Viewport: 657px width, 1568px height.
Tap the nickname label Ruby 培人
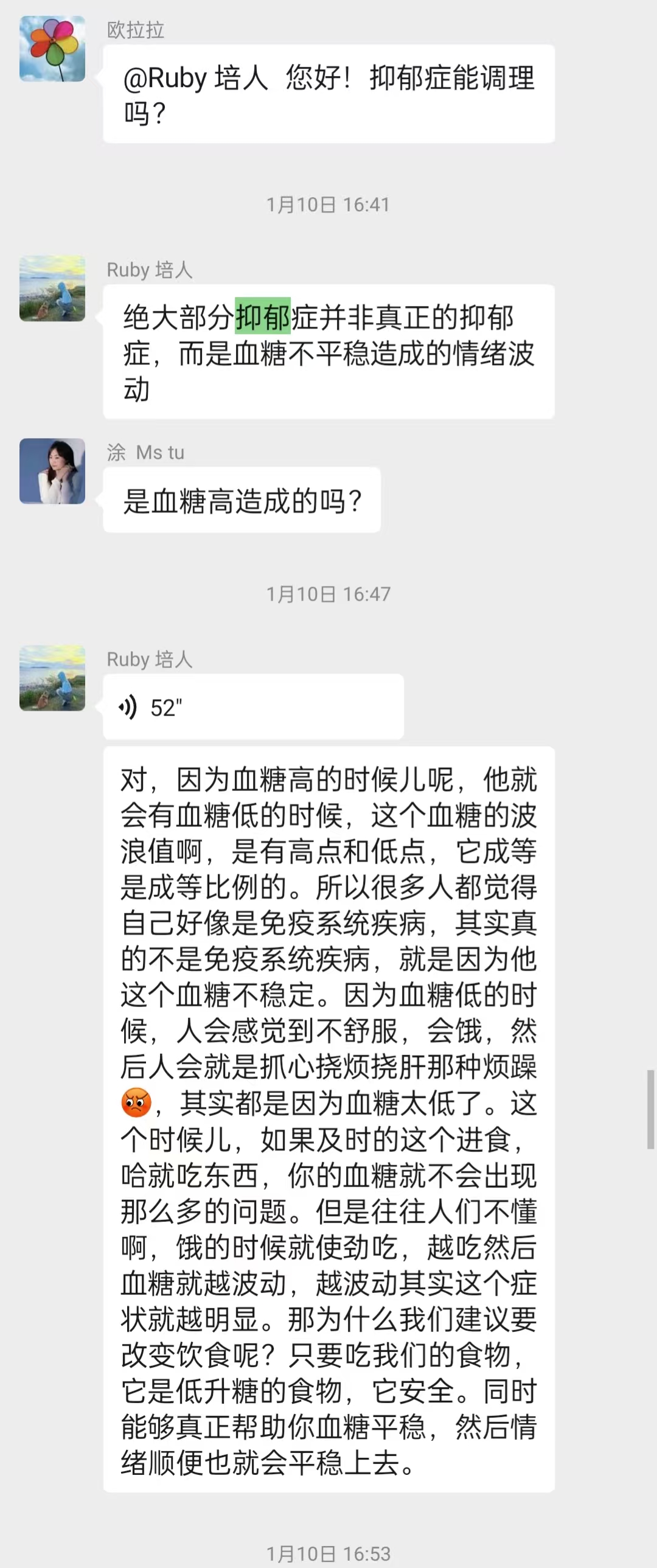click(149, 271)
